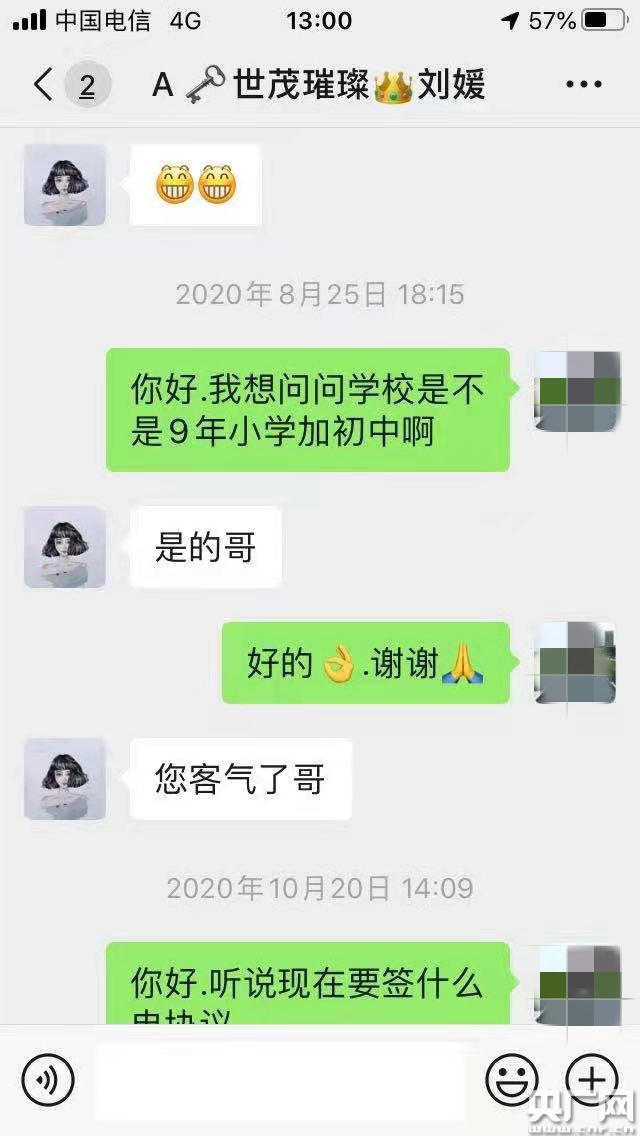Screen dimensions: 640x1136
Task: Open contact avatar beside 是的哥 message
Action: [65, 547]
